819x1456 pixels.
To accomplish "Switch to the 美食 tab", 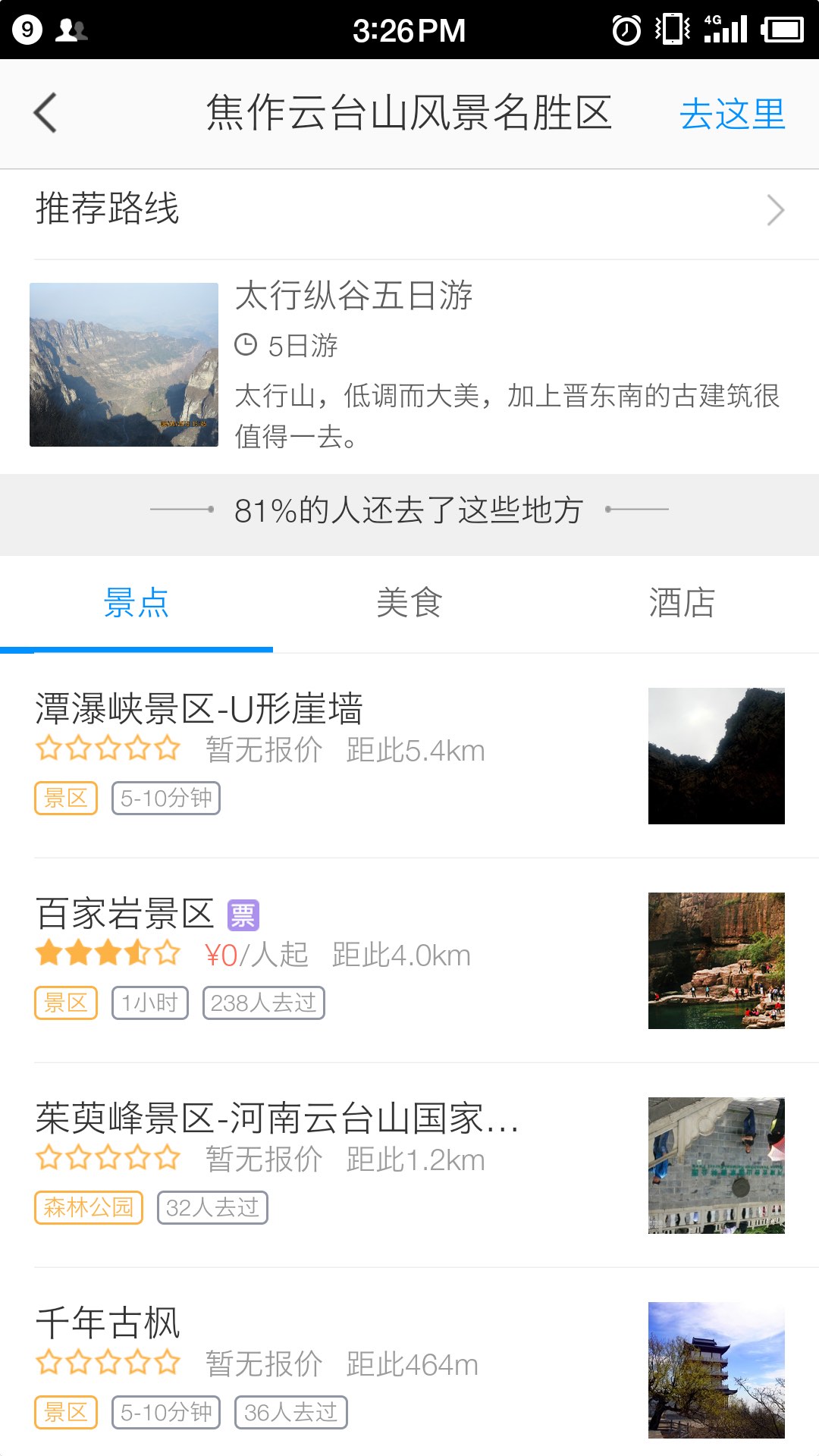I will pos(409,603).
